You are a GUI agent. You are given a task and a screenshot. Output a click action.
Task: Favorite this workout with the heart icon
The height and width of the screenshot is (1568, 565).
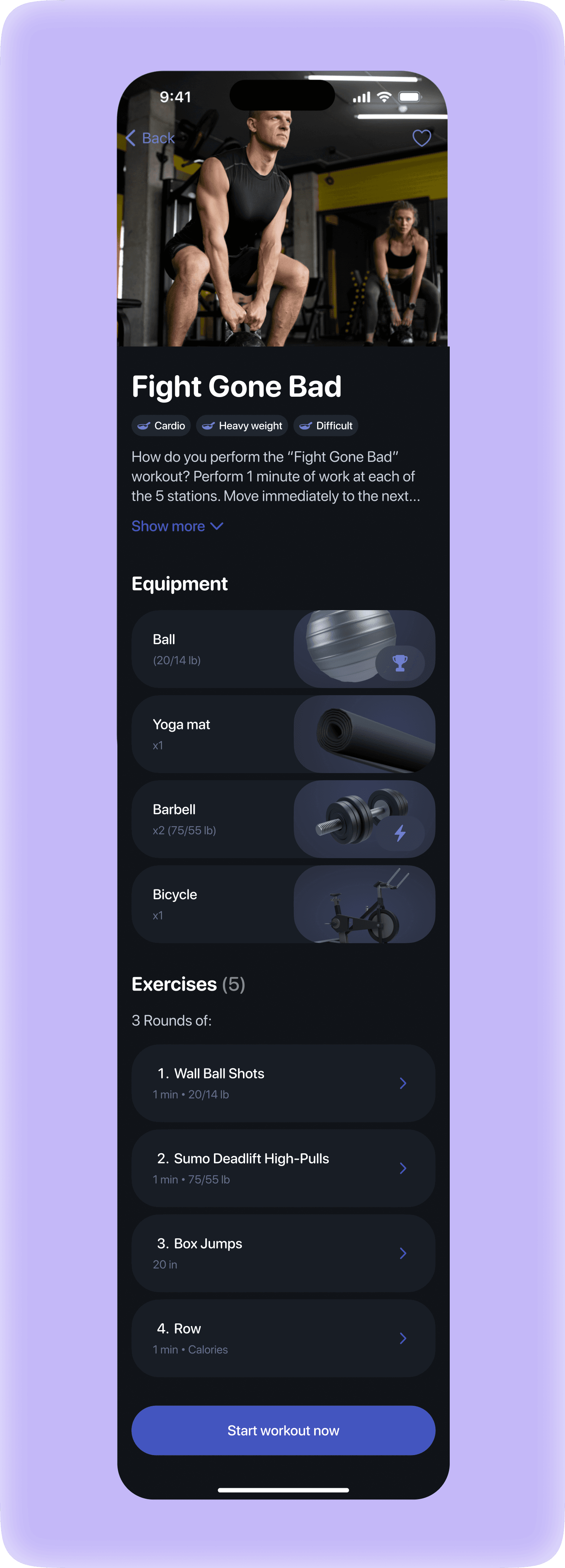[x=421, y=138]
